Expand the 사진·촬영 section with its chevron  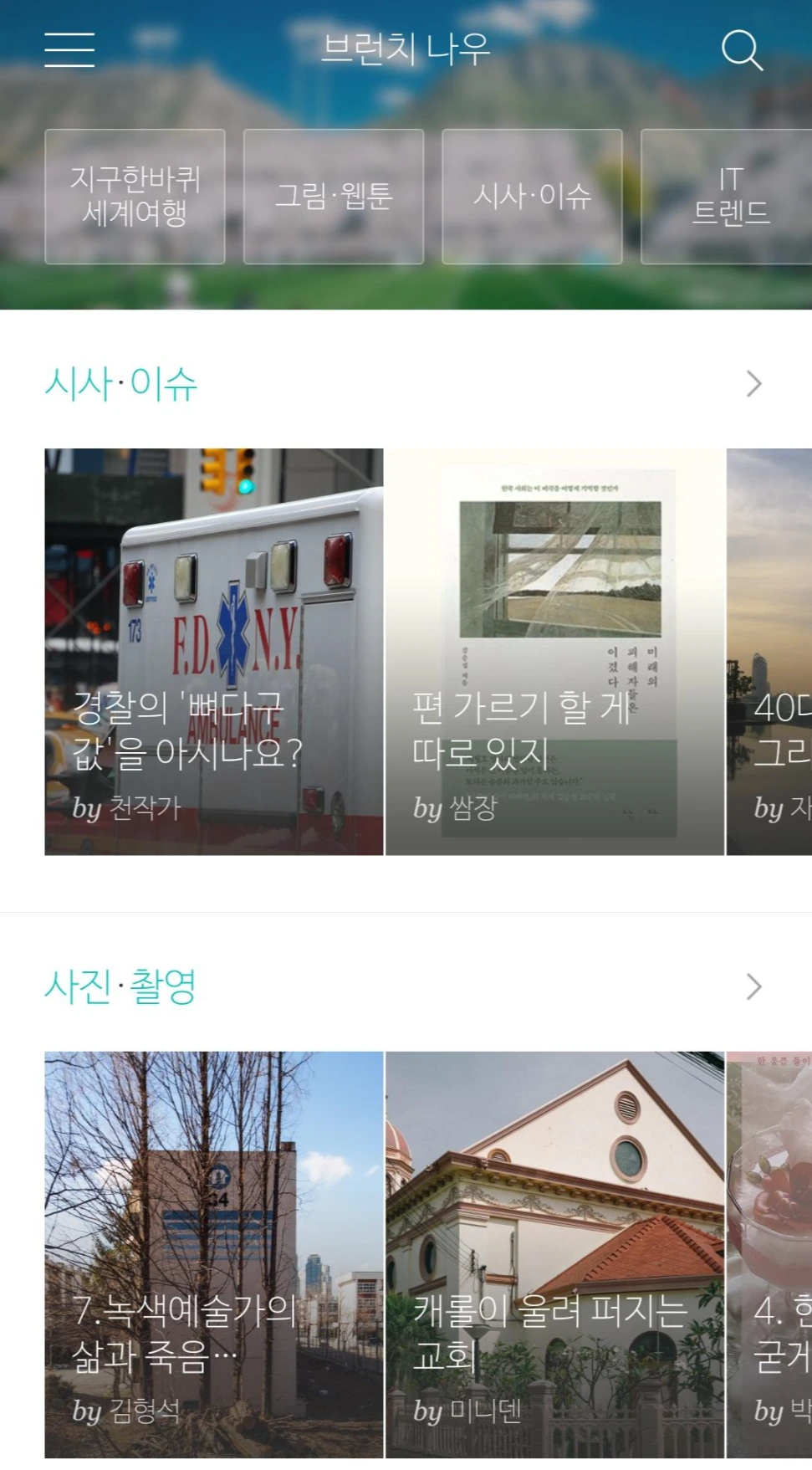coord(753,987)
